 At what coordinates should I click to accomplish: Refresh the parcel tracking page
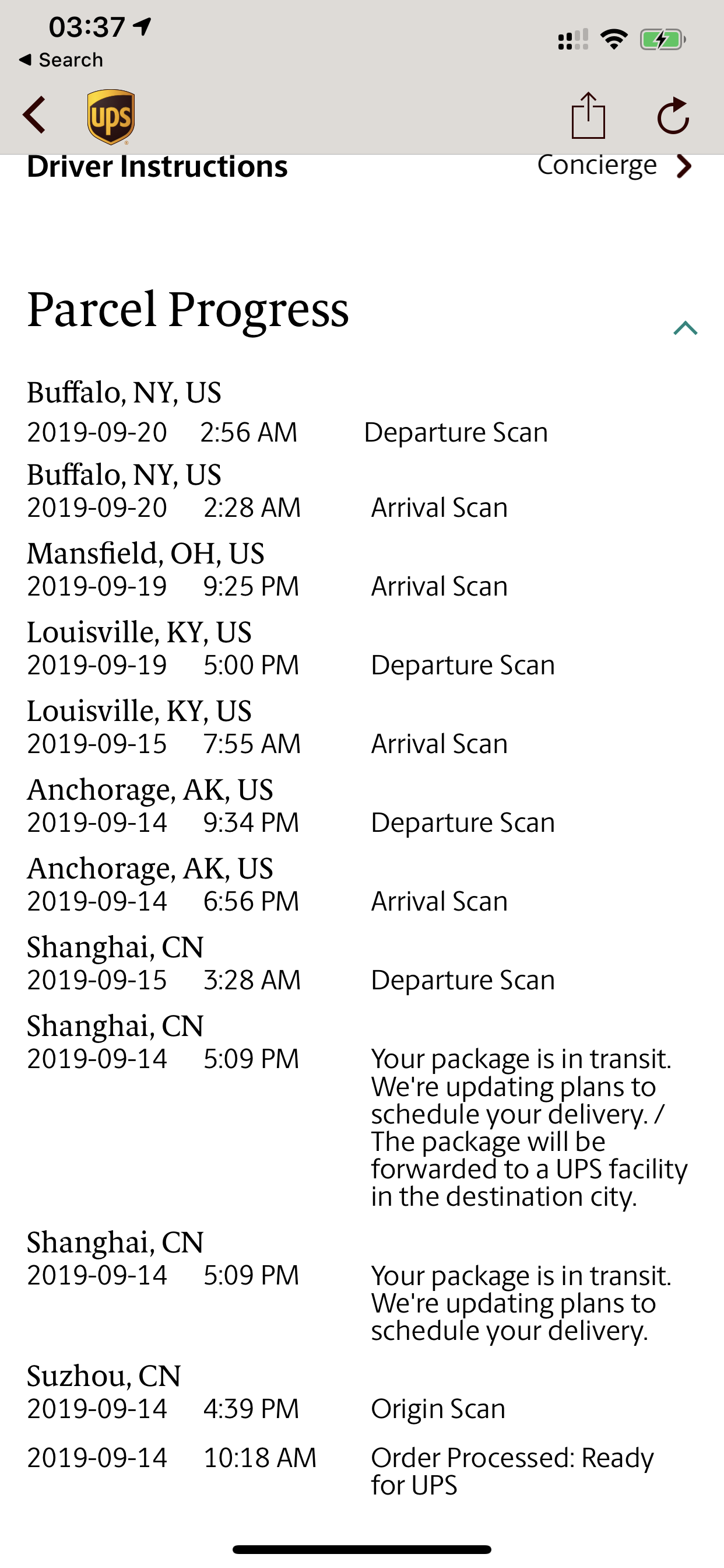coord(673,116)
